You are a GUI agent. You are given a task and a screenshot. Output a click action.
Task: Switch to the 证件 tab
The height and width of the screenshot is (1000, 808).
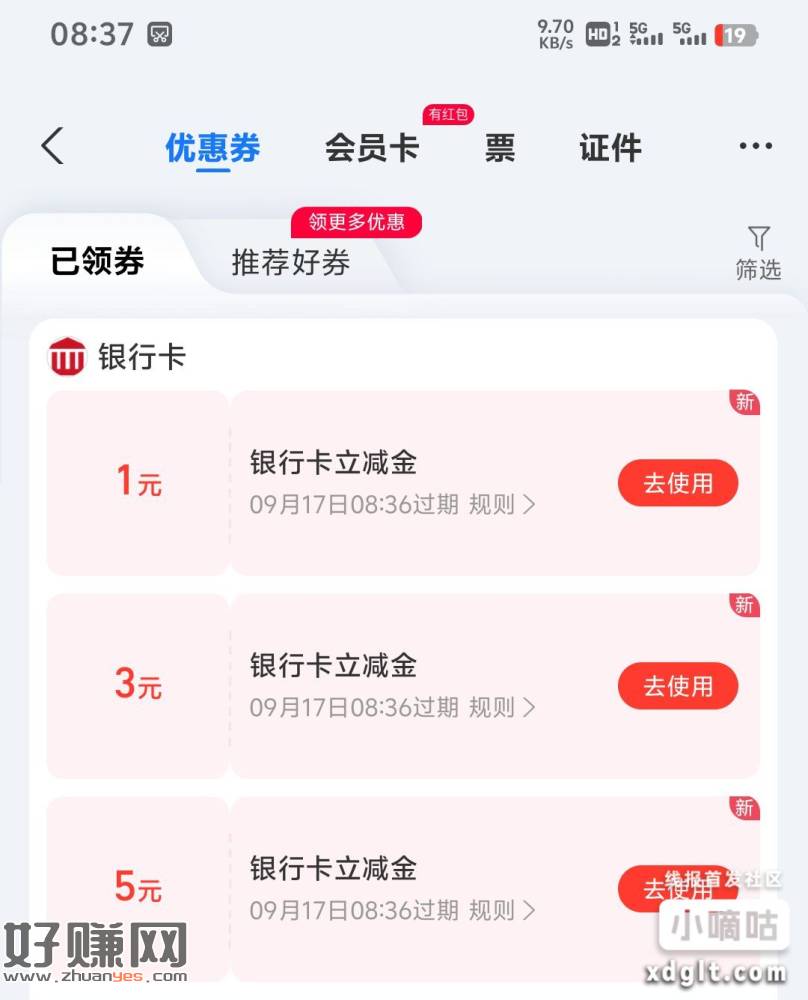(610, 148)
